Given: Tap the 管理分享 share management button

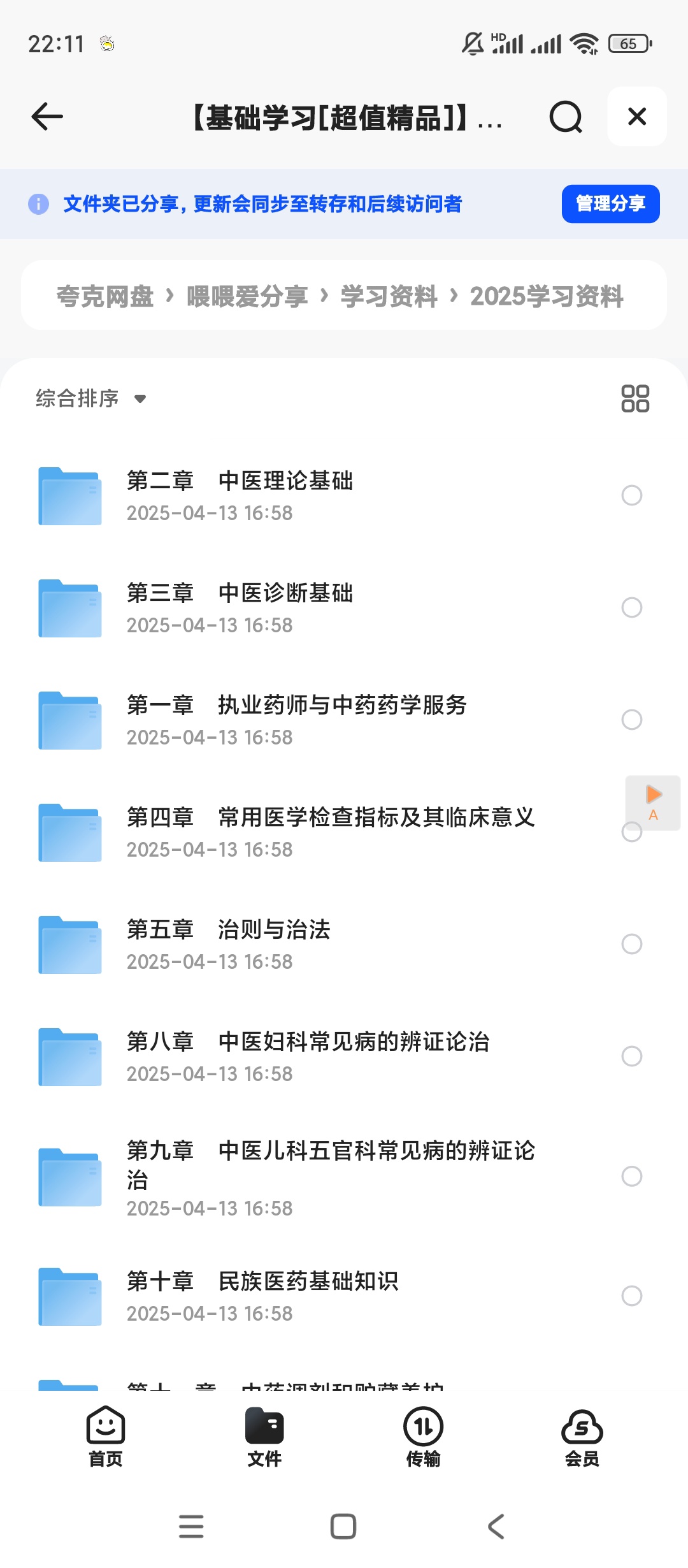Looking at the screenshot, I should click(610, 204).
